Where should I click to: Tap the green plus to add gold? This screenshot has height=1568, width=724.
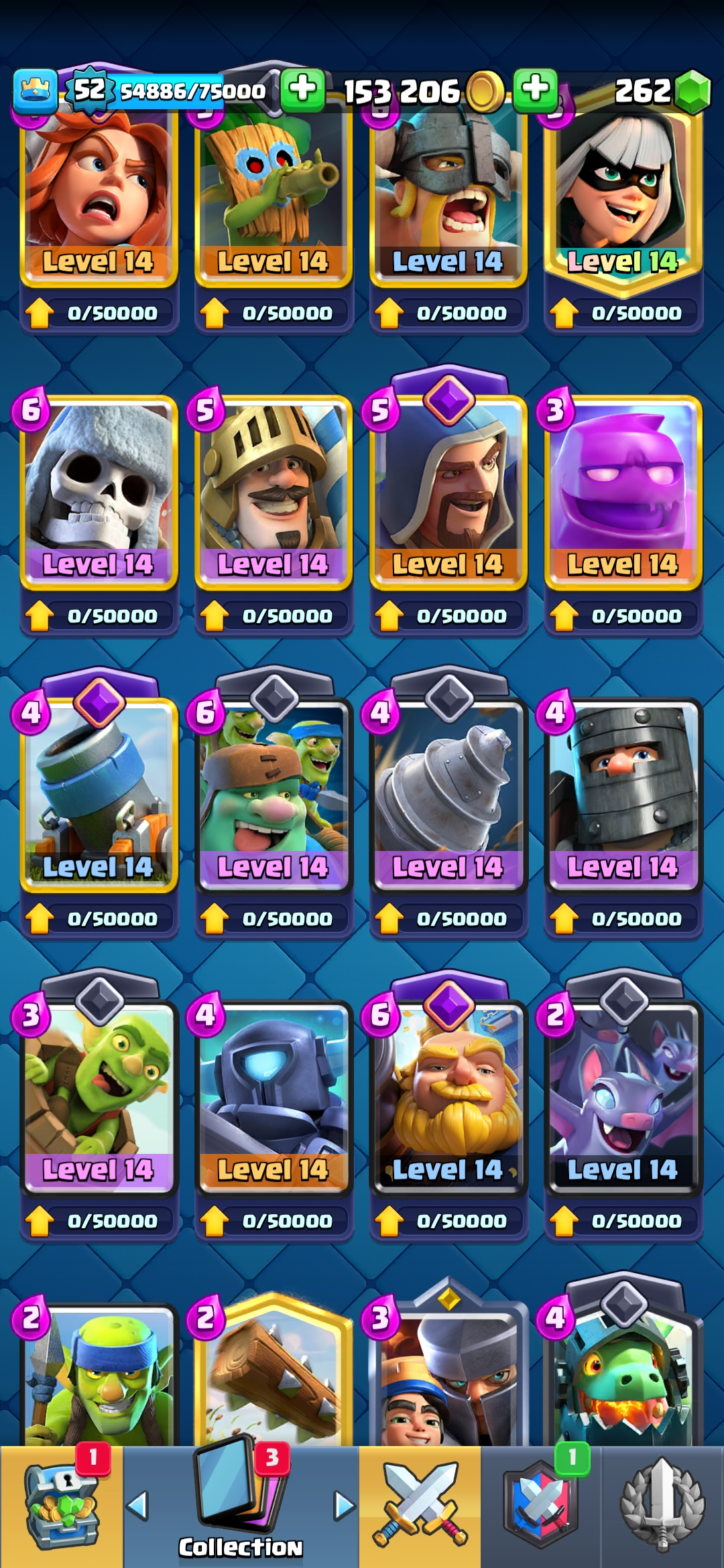[x=302, y=90]
